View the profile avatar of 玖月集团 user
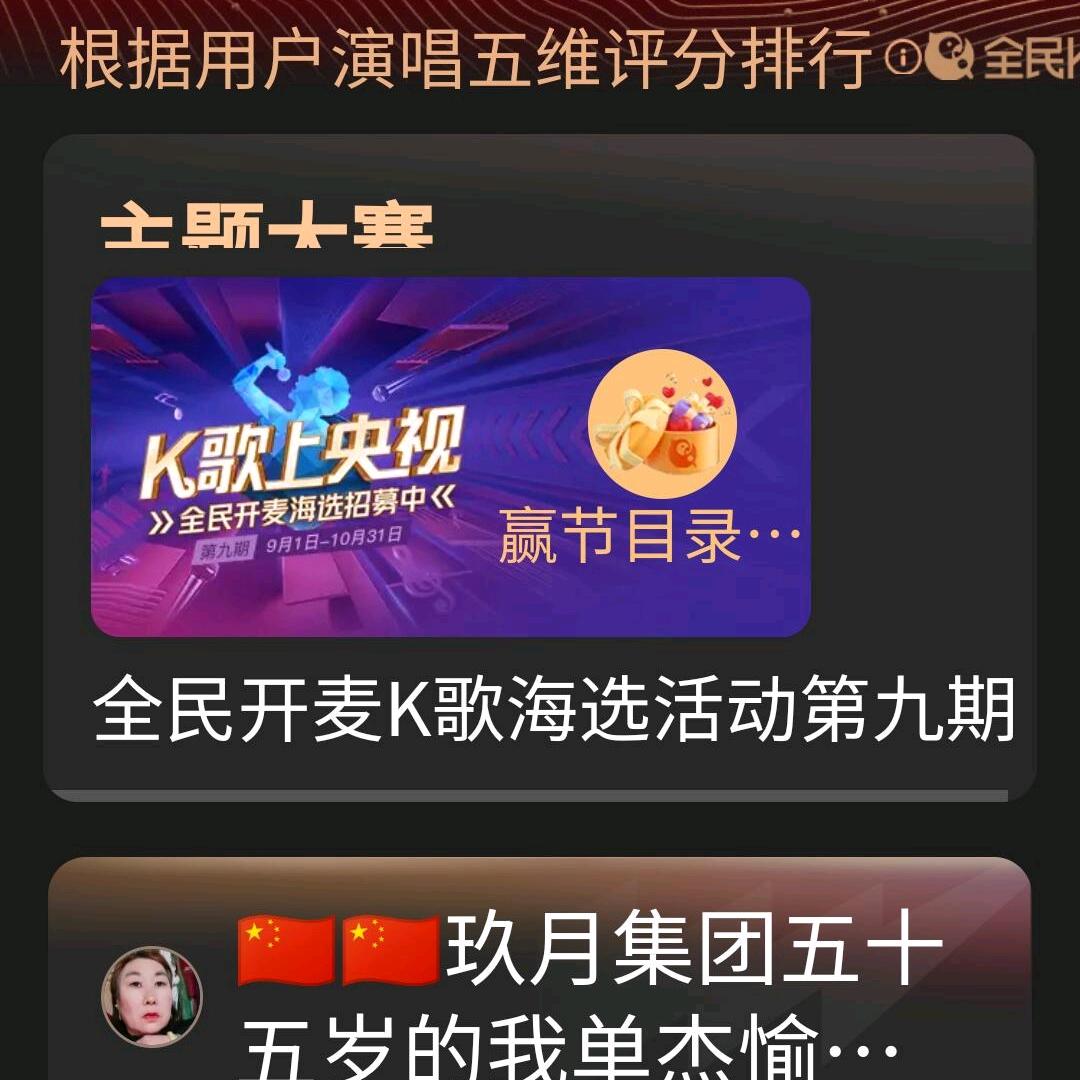This screenshot has height=1080, width=1080. tap(152, 996)
